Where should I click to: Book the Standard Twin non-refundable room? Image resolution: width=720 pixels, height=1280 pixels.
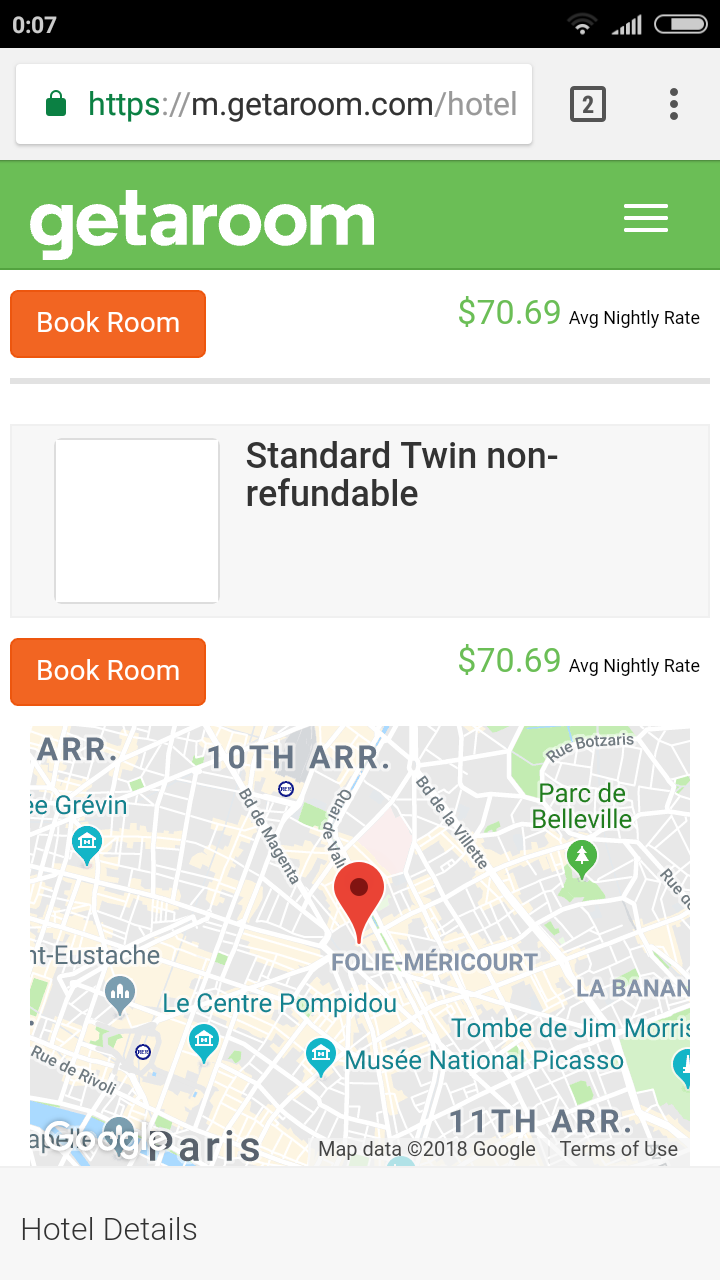[108, 671]
